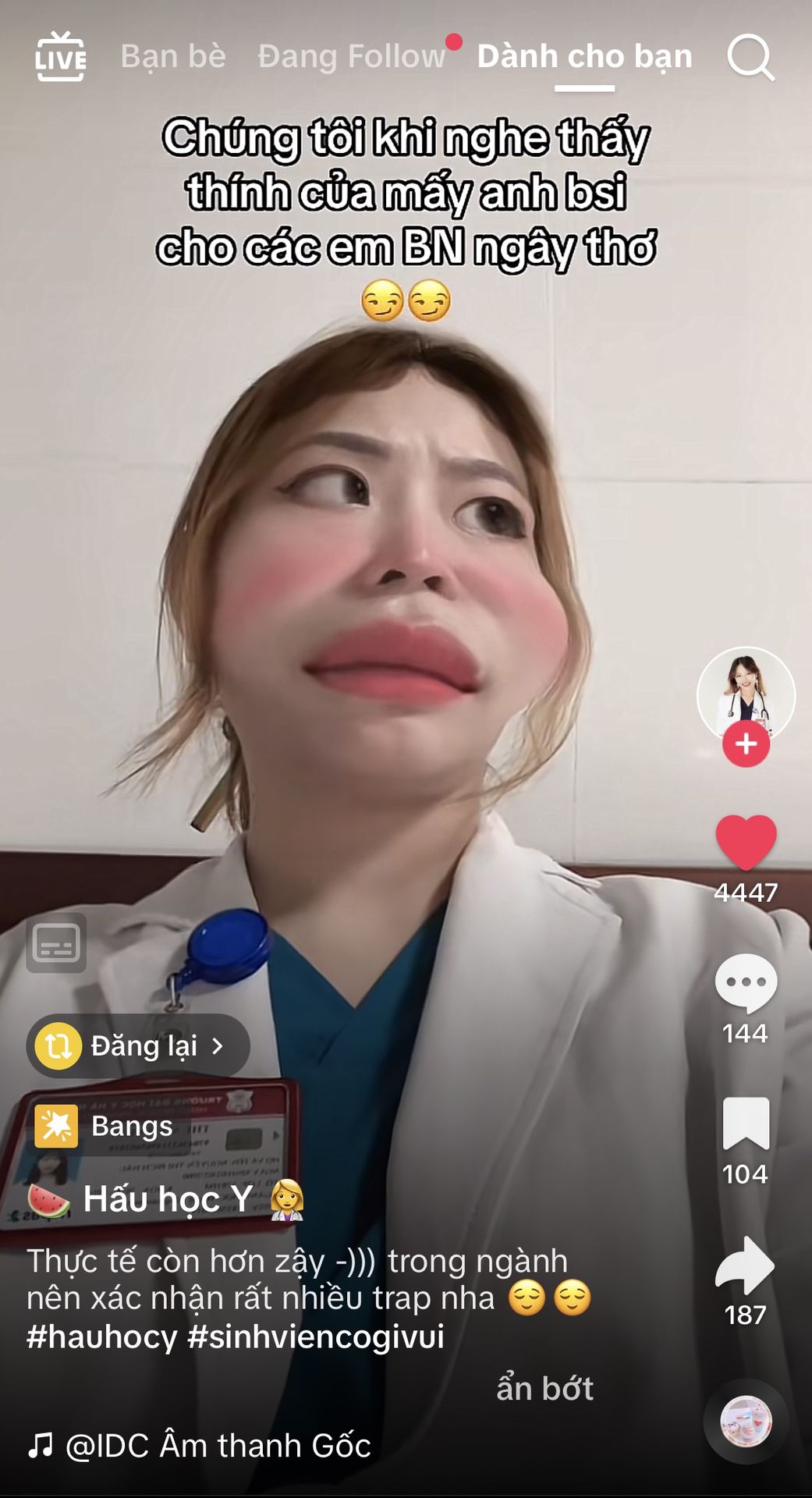Open the @IDC Âm thanh Gốc sound
The height and width of the screenshot is (1498, 812).
click(217, 1446)
